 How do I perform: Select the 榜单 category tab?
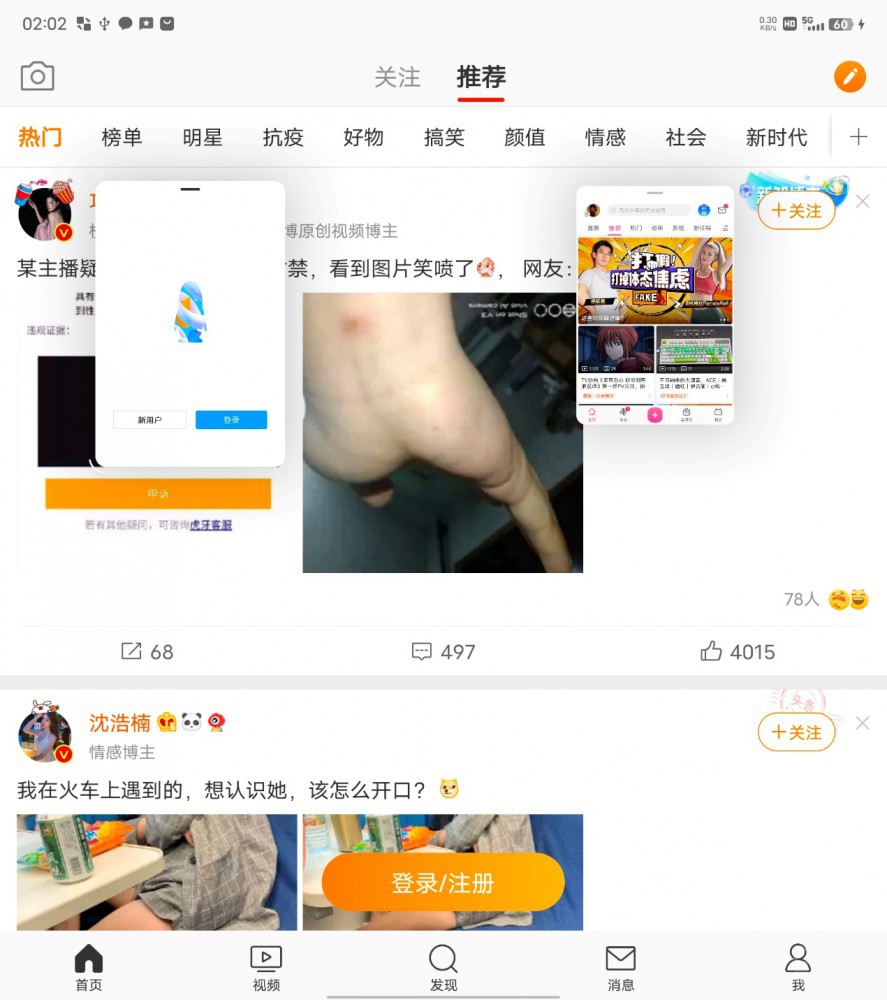121,137
